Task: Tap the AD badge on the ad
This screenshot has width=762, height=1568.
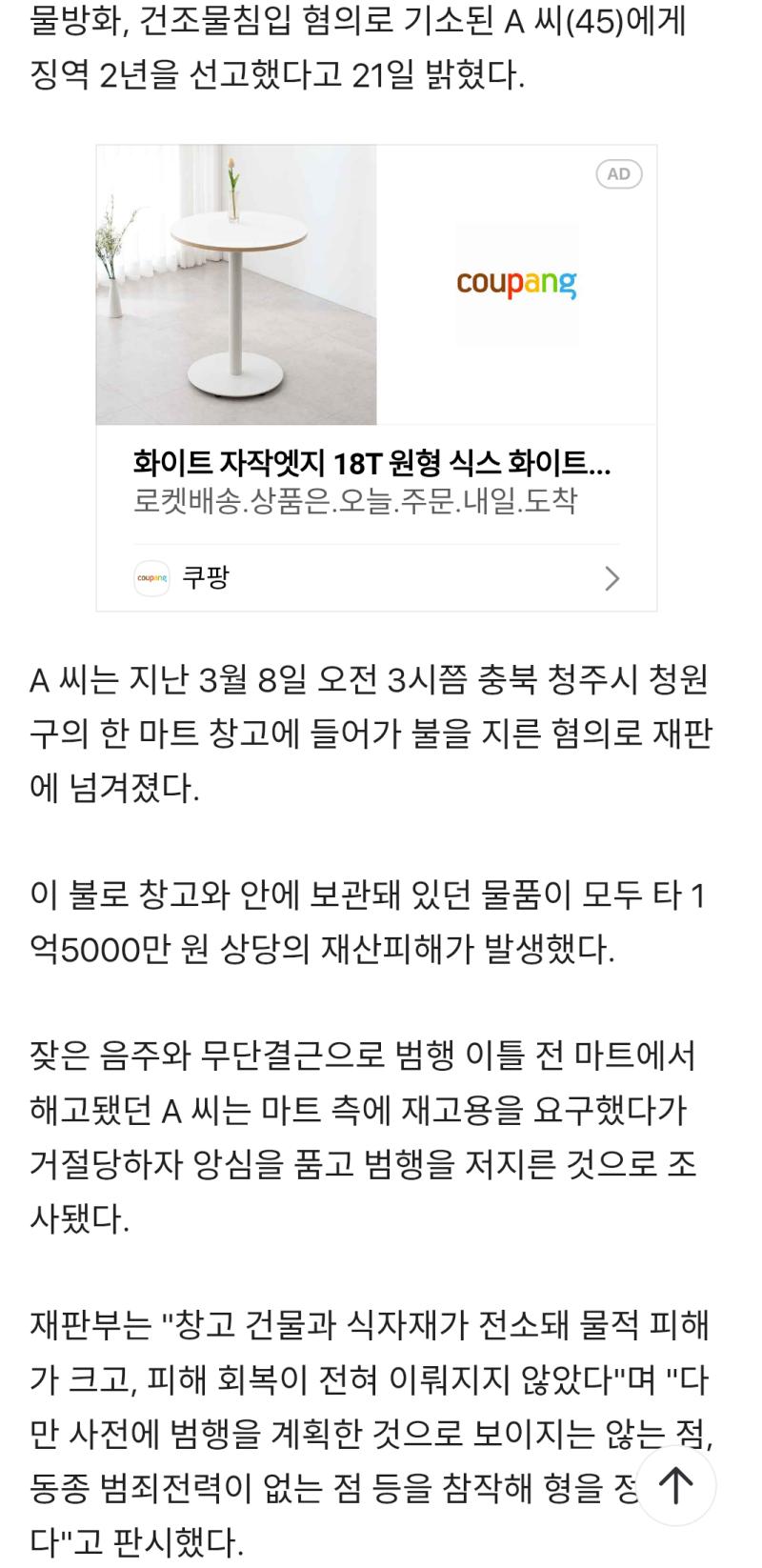Action: (618, 174)
